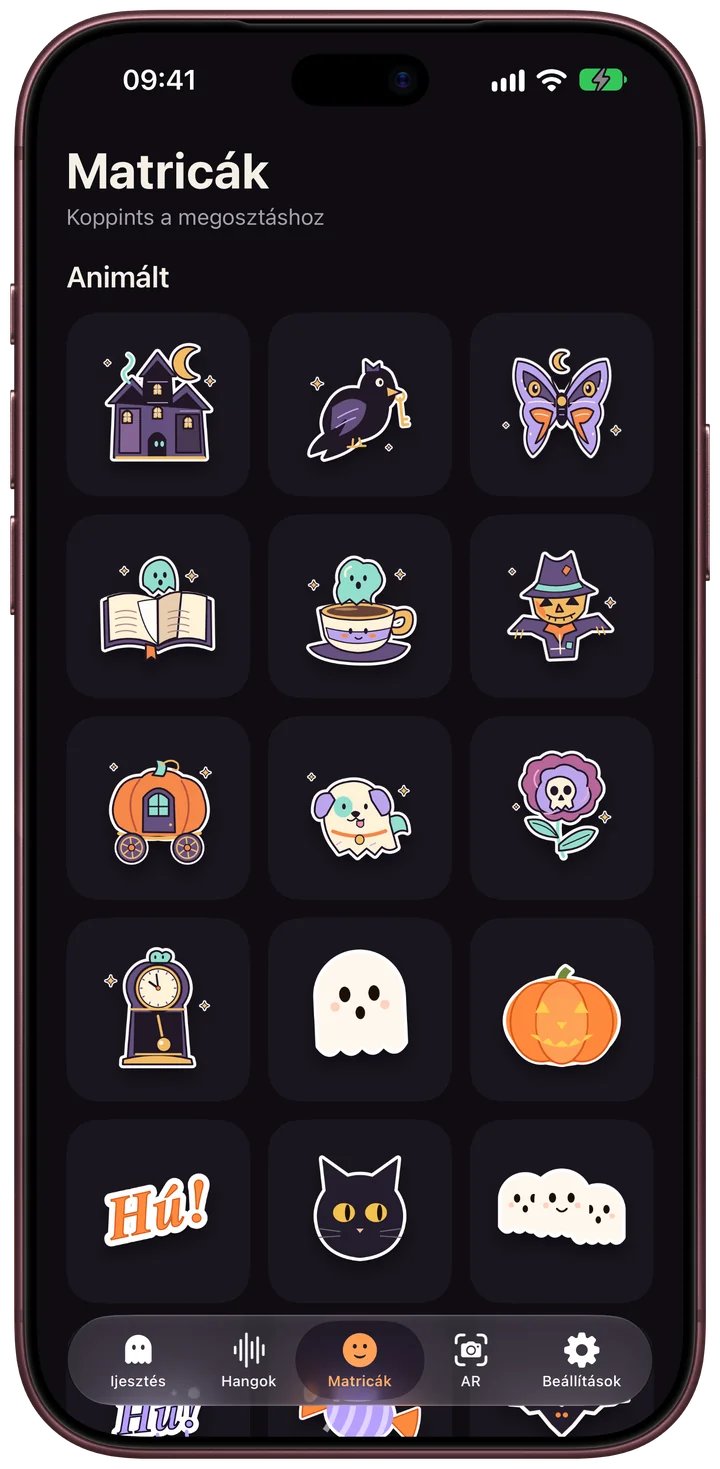Screen dimensions: 720x1469
Task: Pick the ghost teacup sticker
Action: click(x=360, y=606)
